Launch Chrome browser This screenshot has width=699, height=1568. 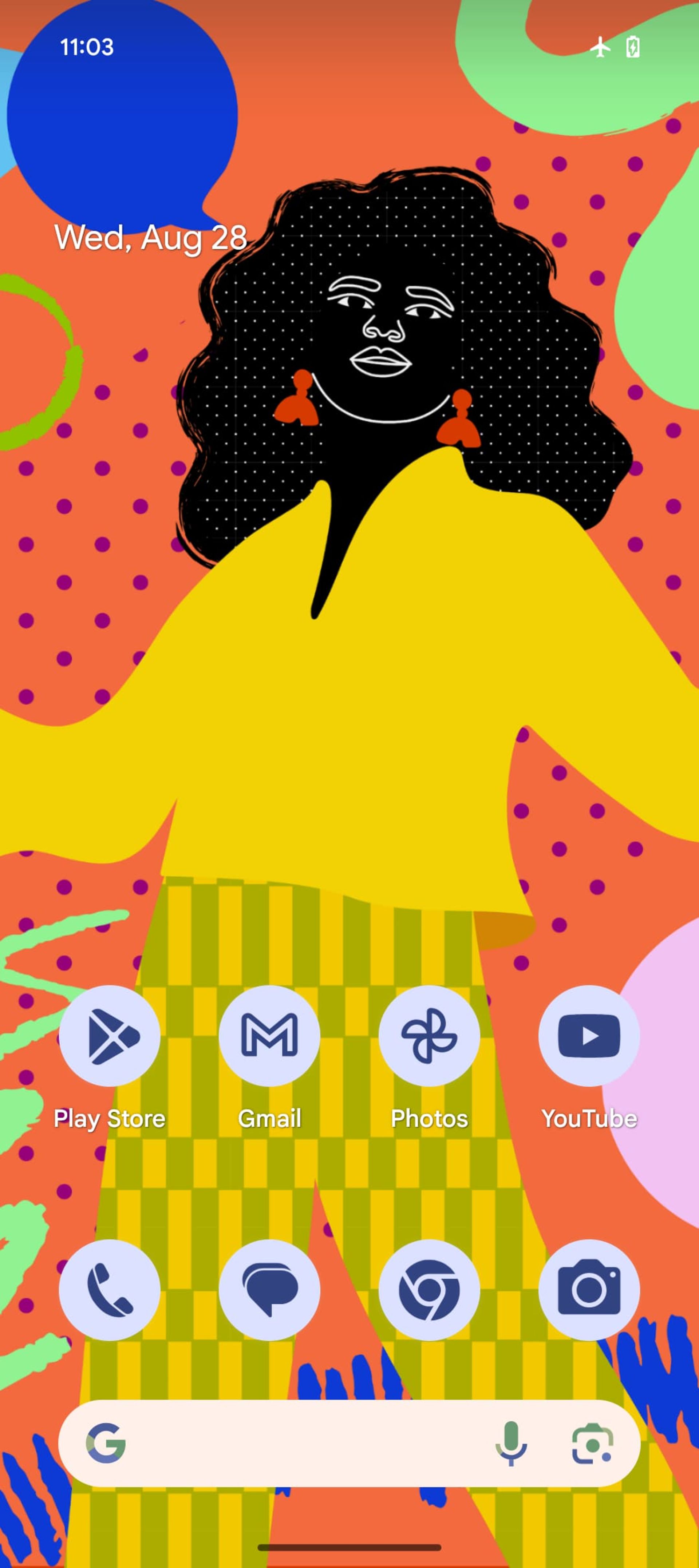(429, 1290)
